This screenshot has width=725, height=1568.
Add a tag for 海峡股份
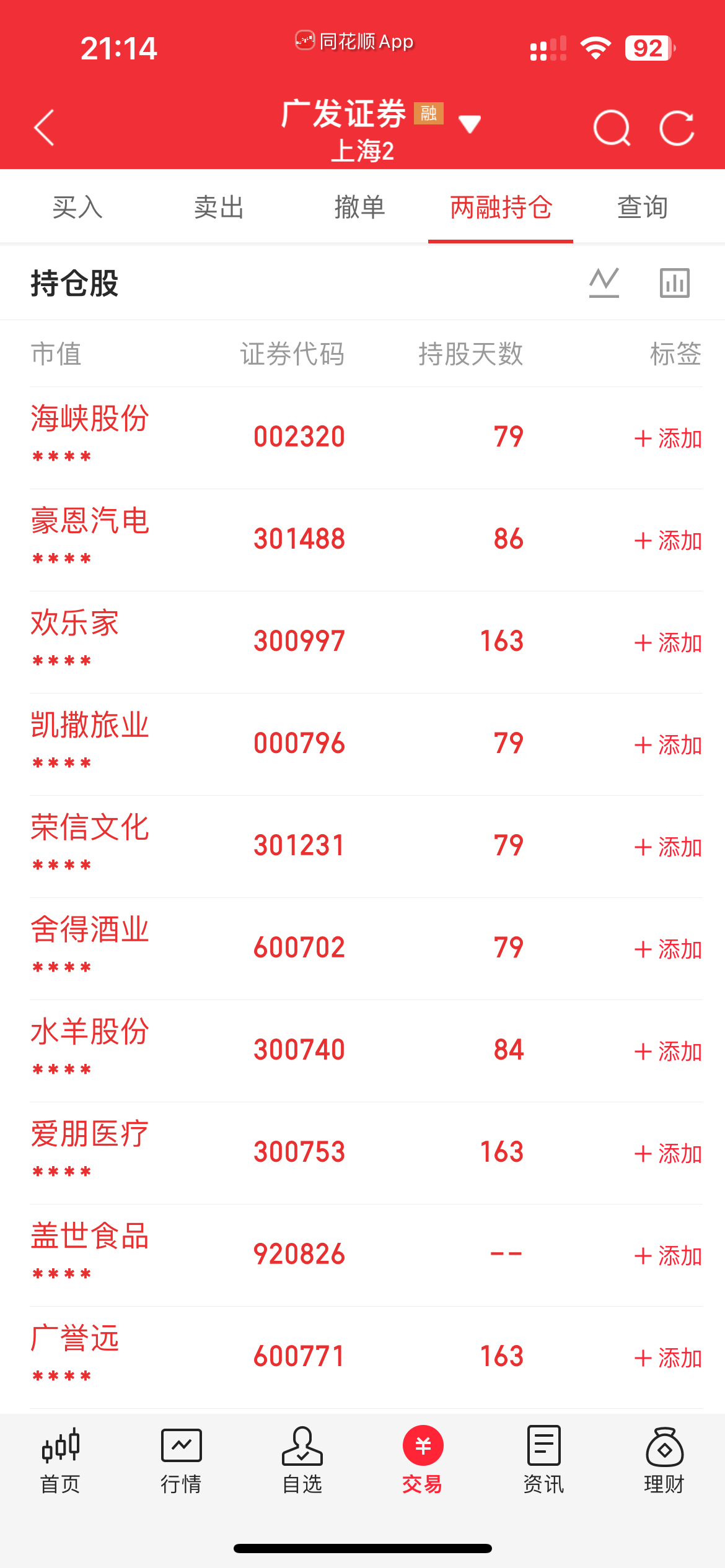pyautogui.click(x=668, y=438)
